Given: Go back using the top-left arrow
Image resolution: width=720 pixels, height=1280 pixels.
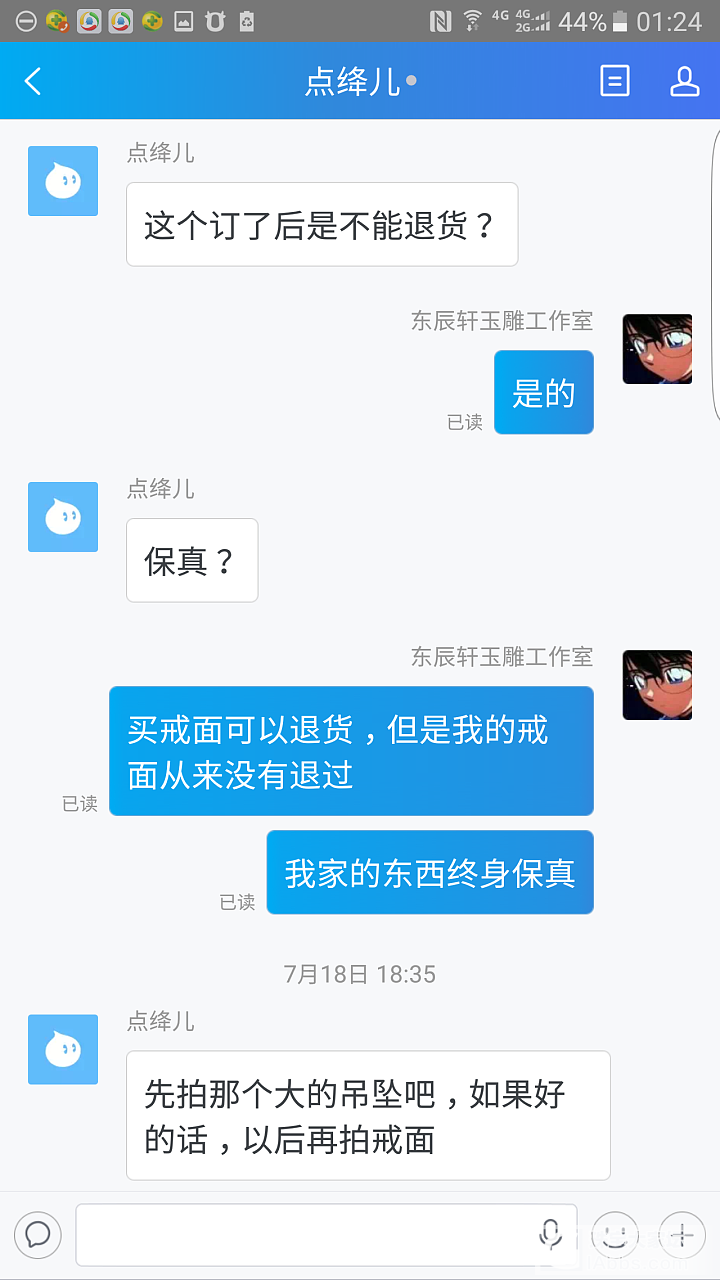Looking at the screenshot, I should [x=33, y=81].
